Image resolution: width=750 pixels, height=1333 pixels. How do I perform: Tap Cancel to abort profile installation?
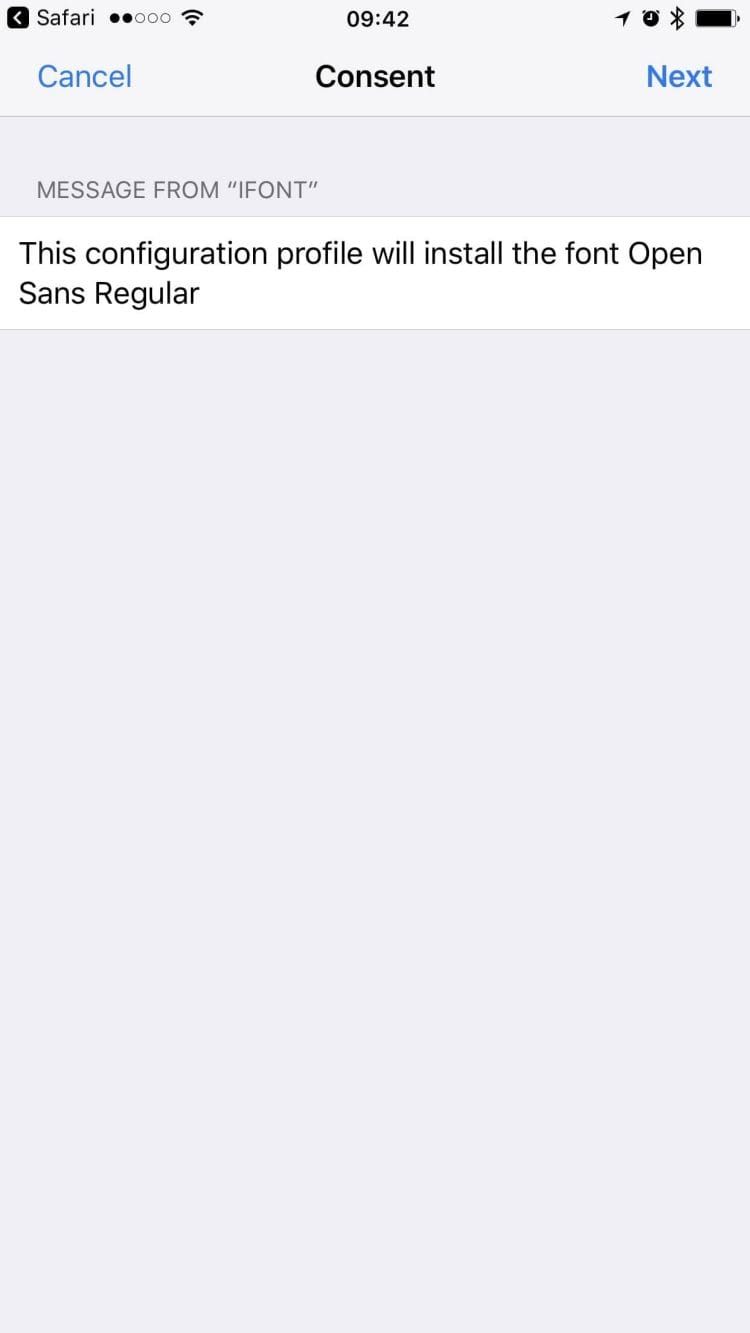[x=84, y=77]
